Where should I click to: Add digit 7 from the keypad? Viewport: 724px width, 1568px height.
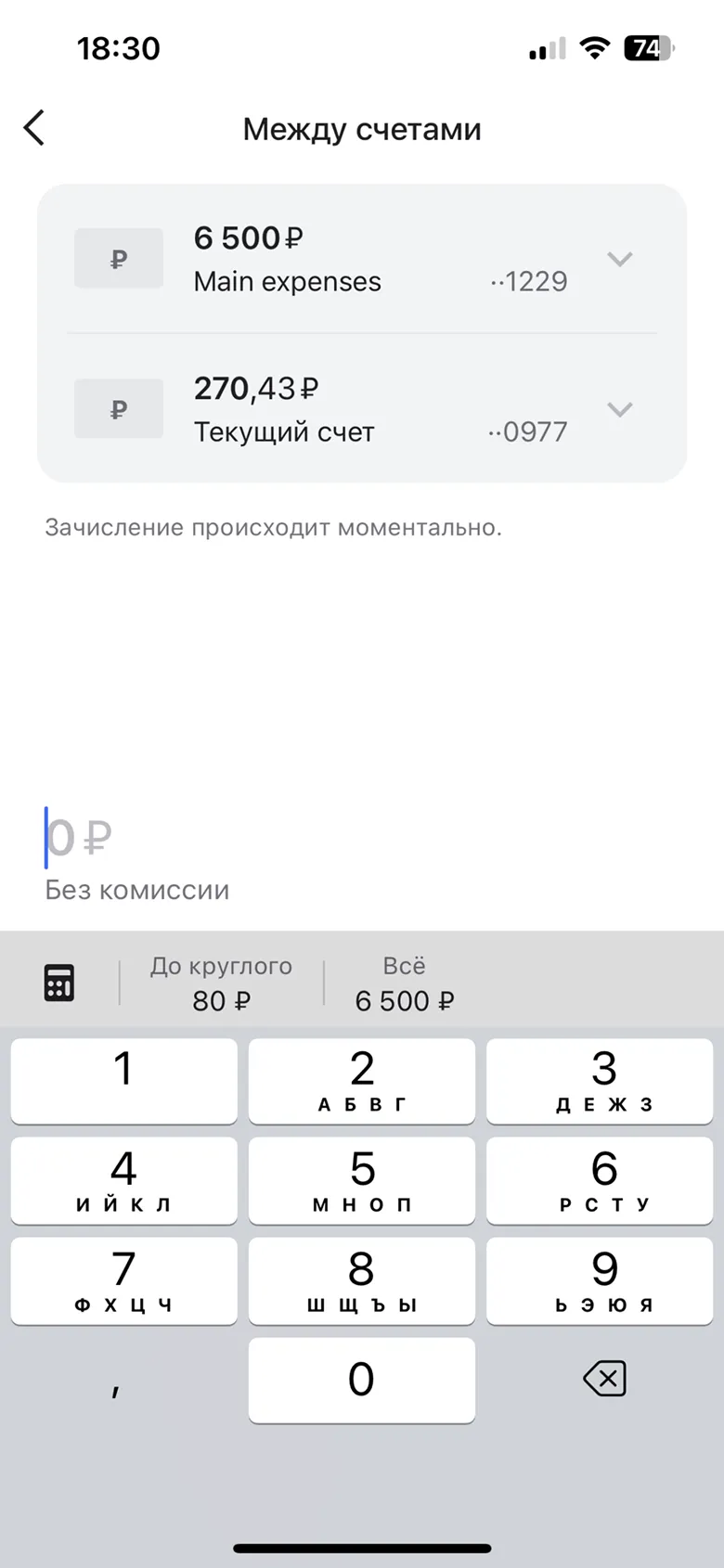123,1280
